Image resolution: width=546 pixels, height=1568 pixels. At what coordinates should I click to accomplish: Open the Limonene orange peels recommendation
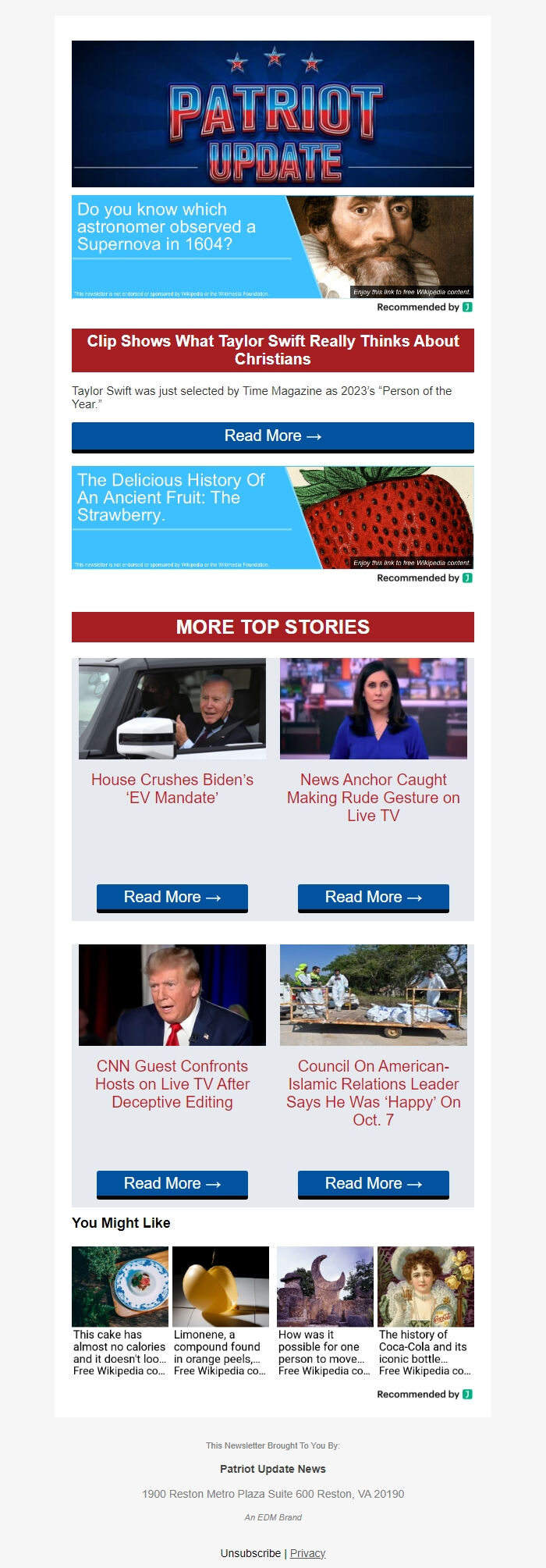click(x=220, y=1311)
